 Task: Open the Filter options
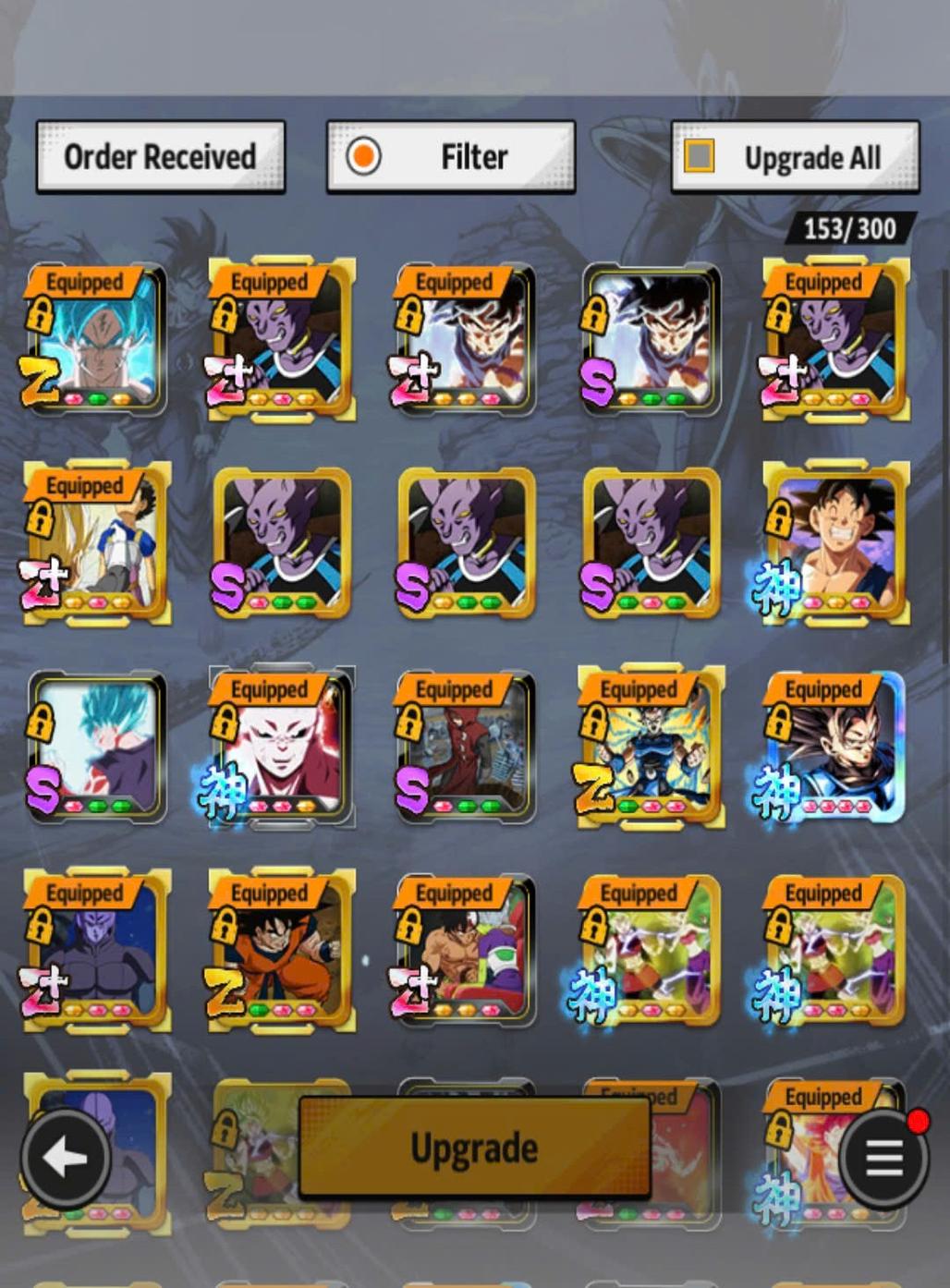[x=451, y=157]
